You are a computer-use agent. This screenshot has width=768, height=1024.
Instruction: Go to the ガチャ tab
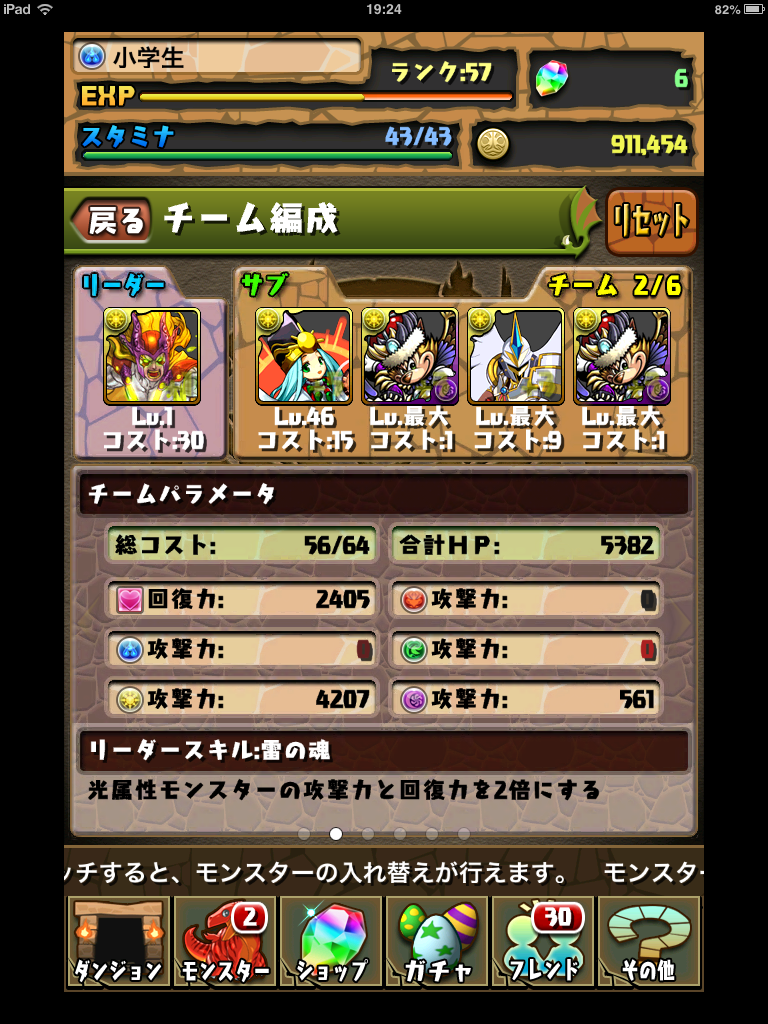point(438,942)
